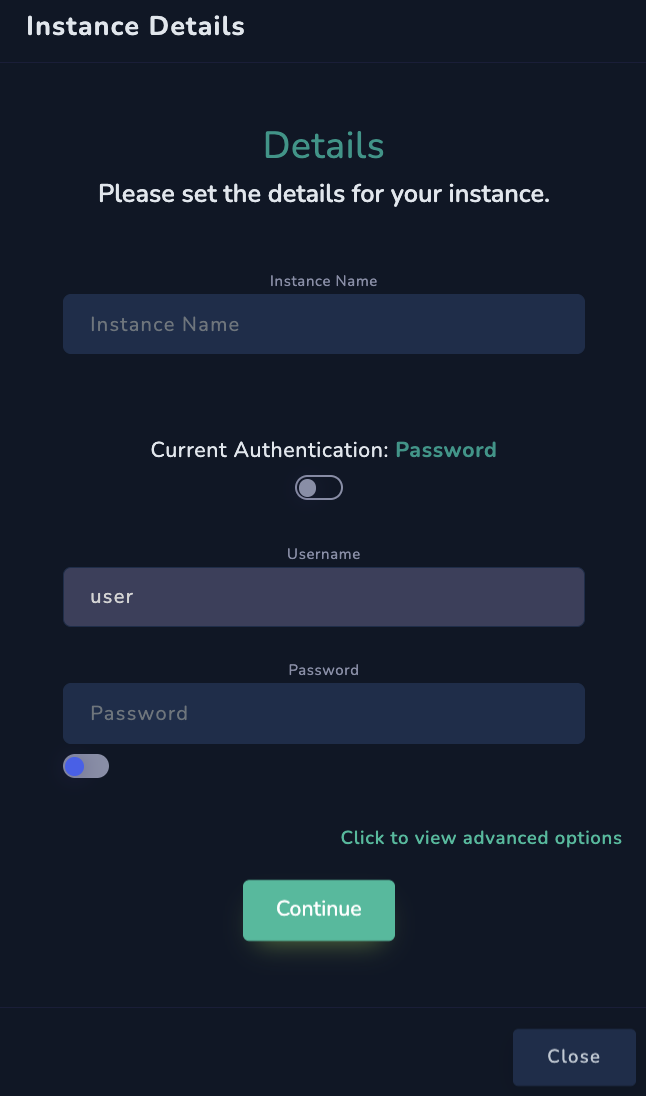Close the Instance Details dialog
The image size is (646, 1096).
click(x=574, y=1056)
